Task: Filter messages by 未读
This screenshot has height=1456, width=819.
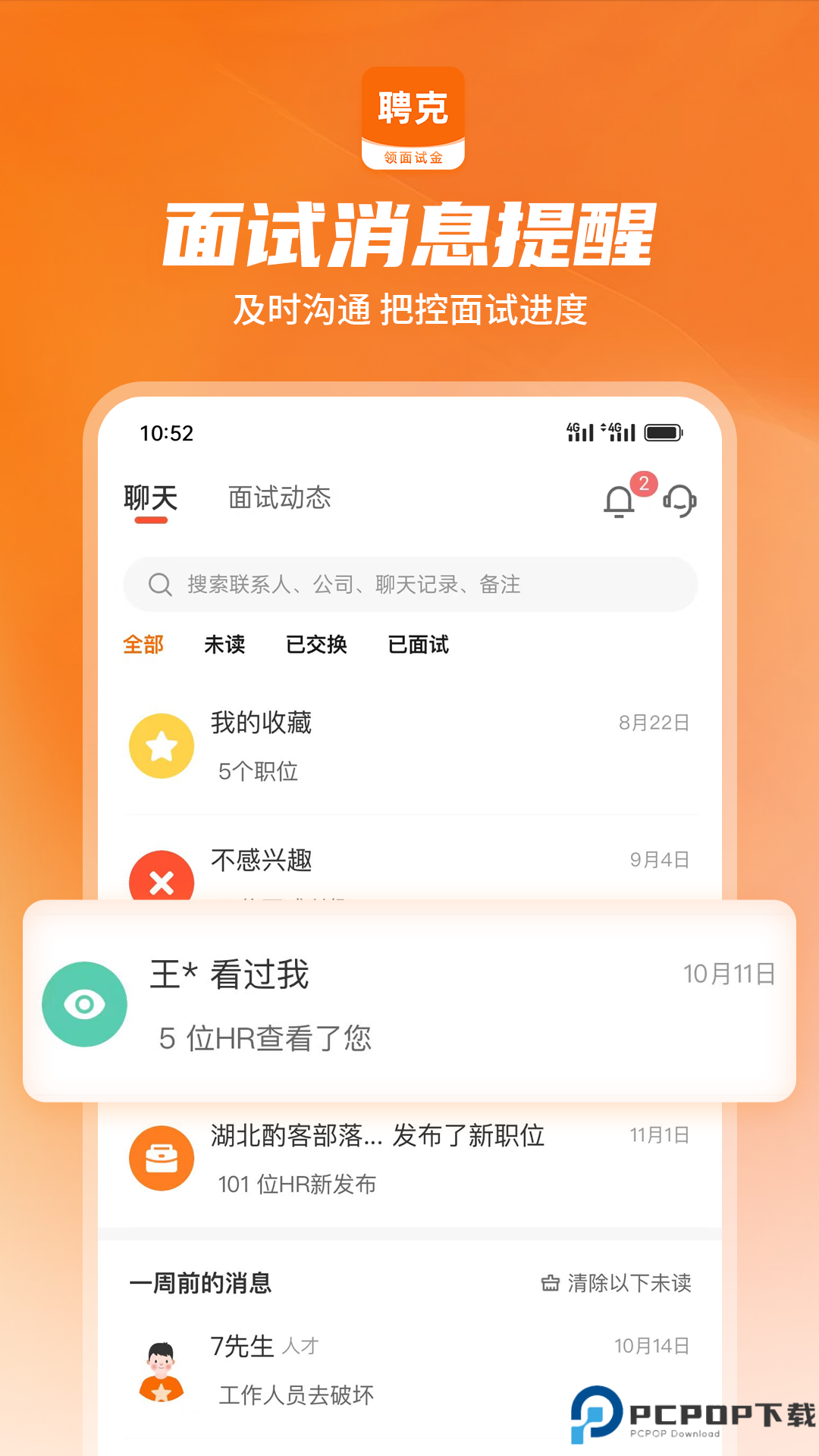Action: [224, 645]
